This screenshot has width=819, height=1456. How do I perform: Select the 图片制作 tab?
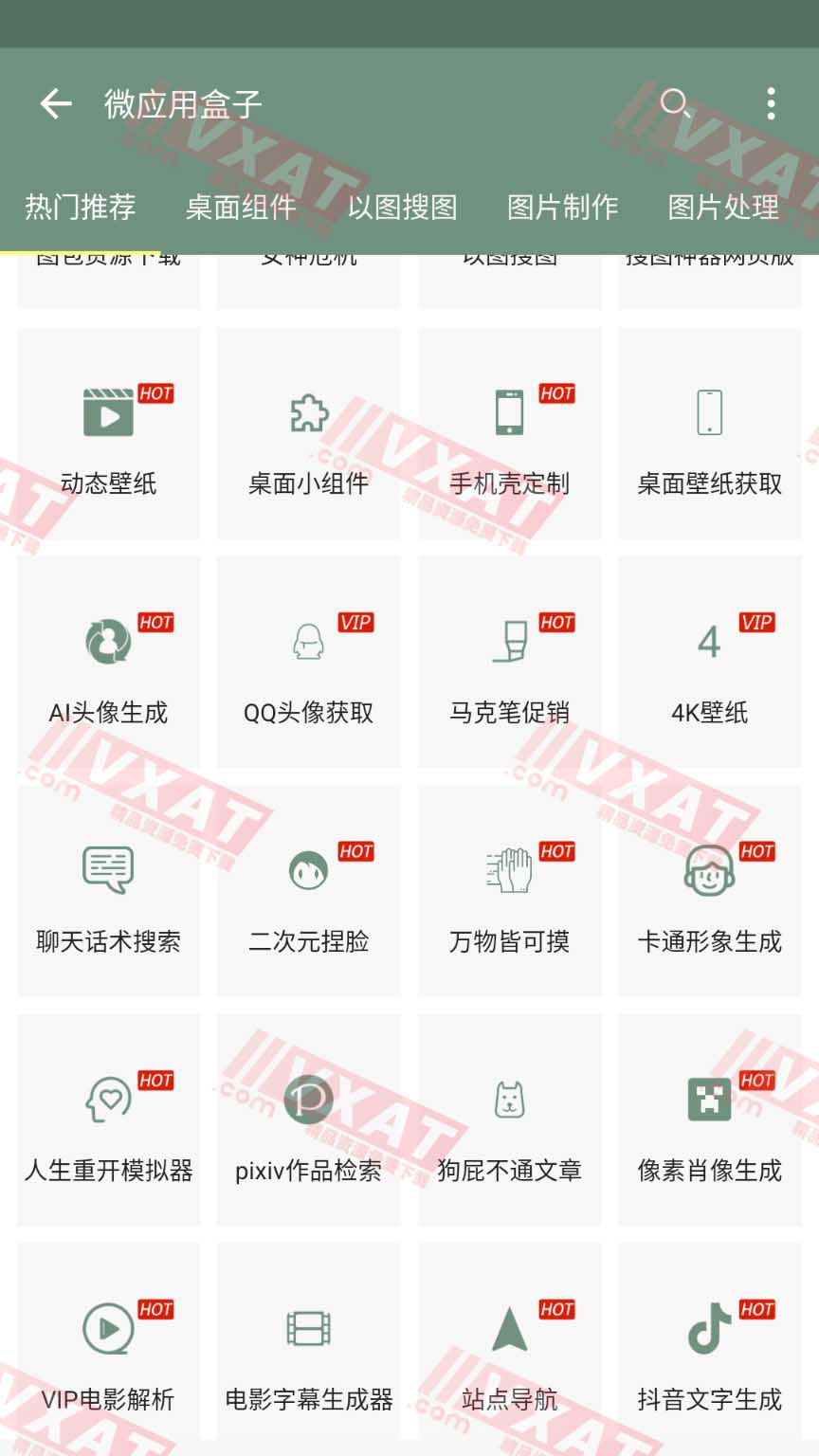tap(562, 207)
